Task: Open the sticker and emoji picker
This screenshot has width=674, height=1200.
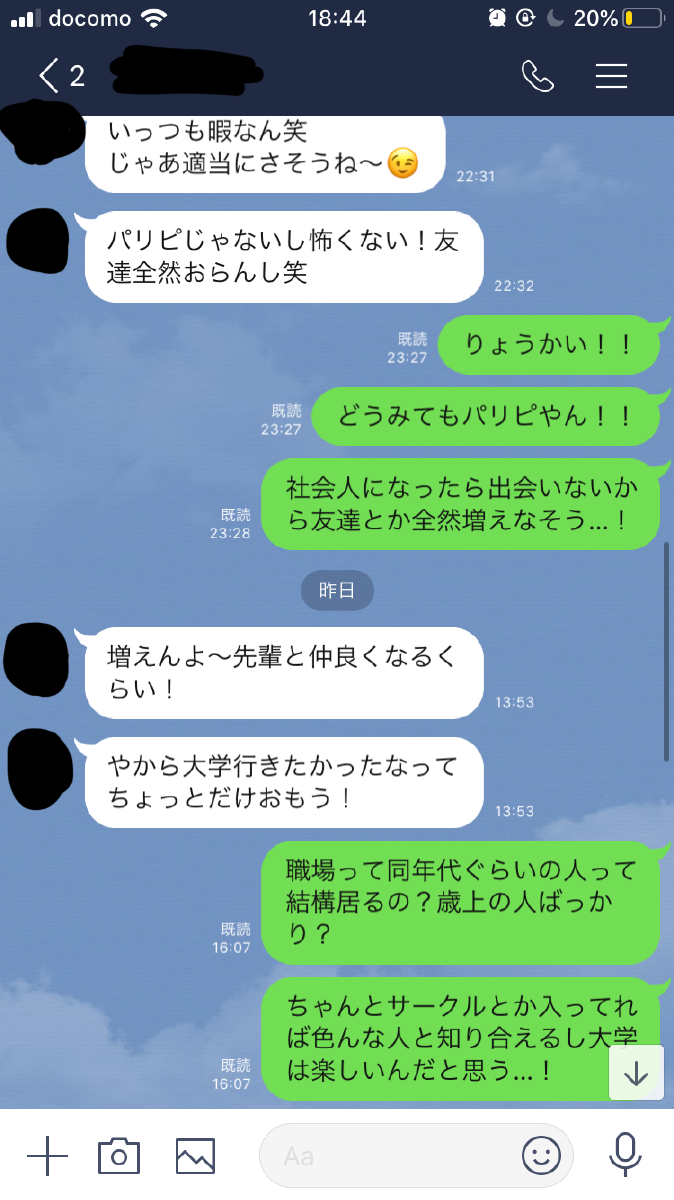Action: (x=541, y=1156)
